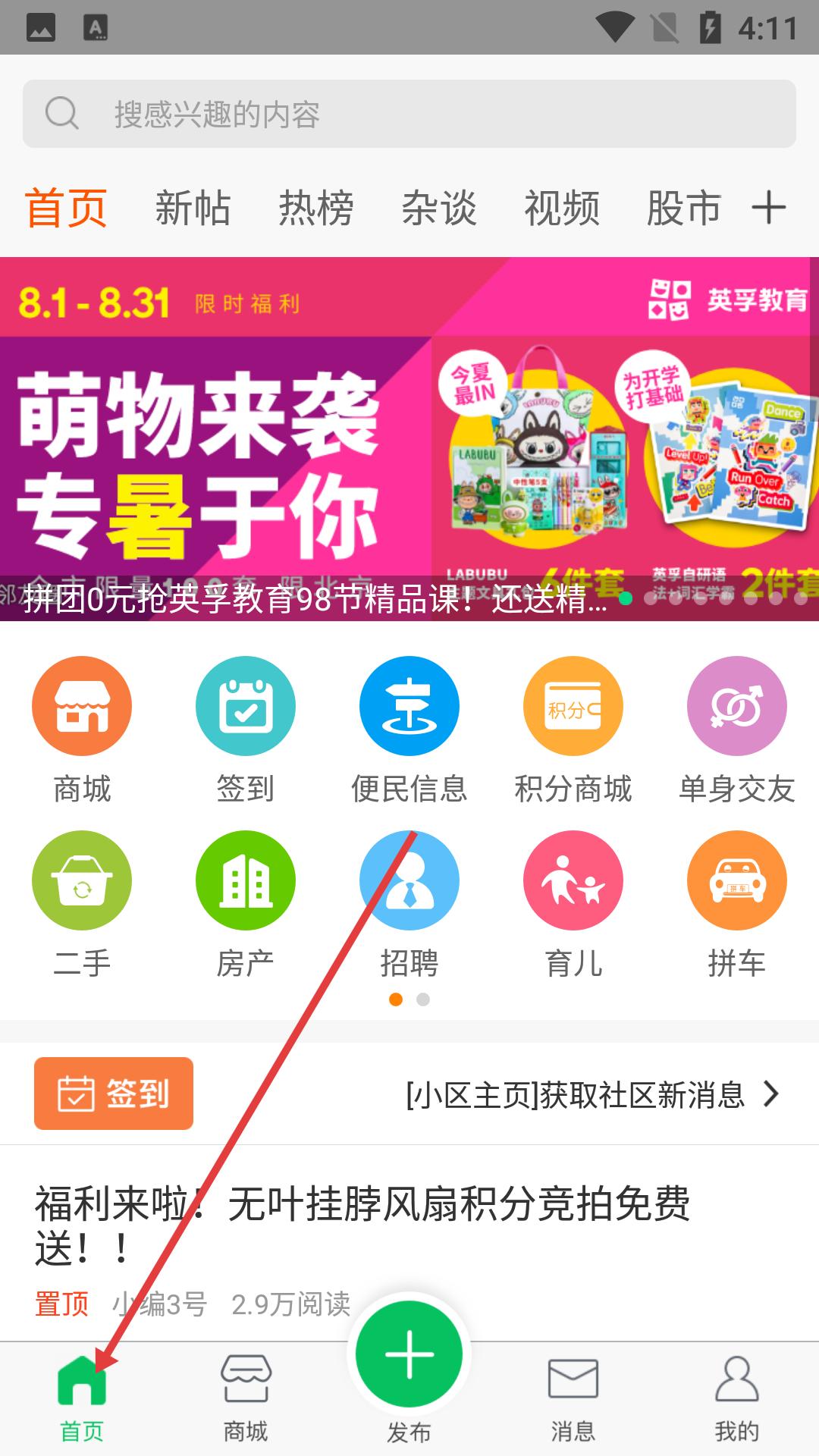The image size is (819, 1456).
Task: Switch to the 新帖 tab
Action: 193,208
